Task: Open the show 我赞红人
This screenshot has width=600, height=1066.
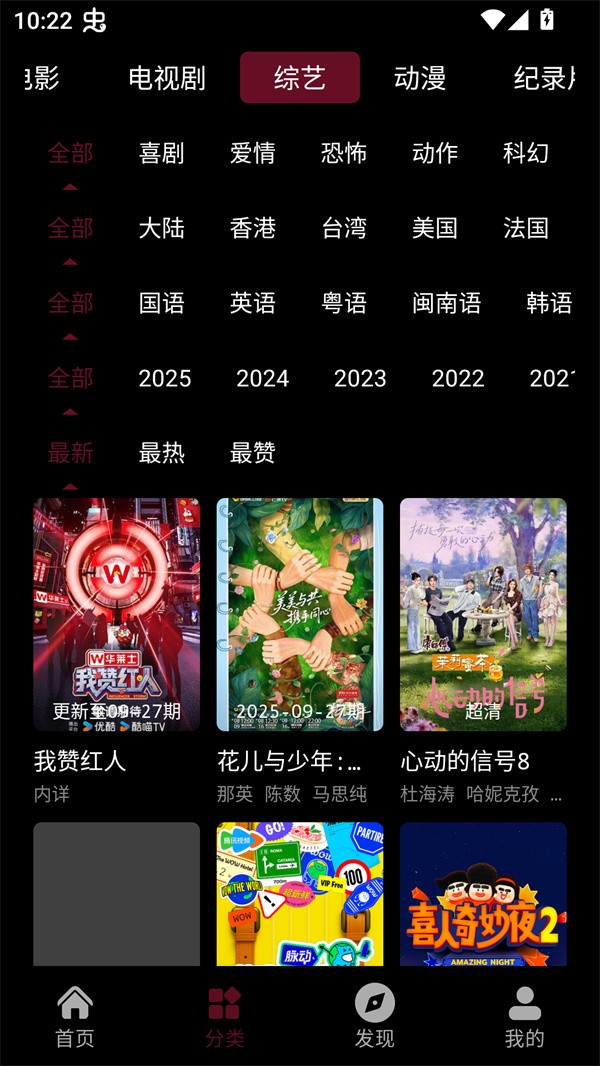Action: [x=117, y=615]
